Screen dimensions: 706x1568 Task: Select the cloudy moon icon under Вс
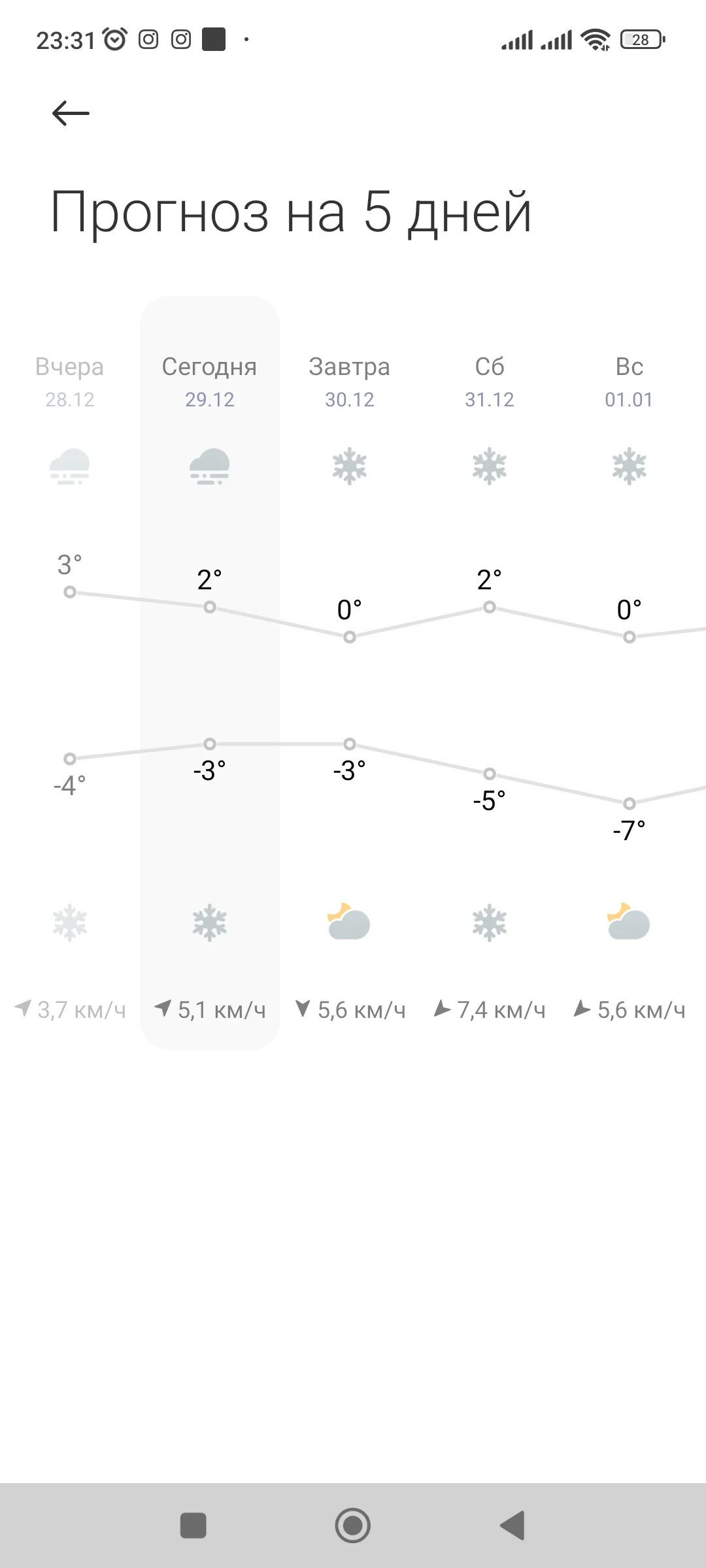[x=628, y=923]
